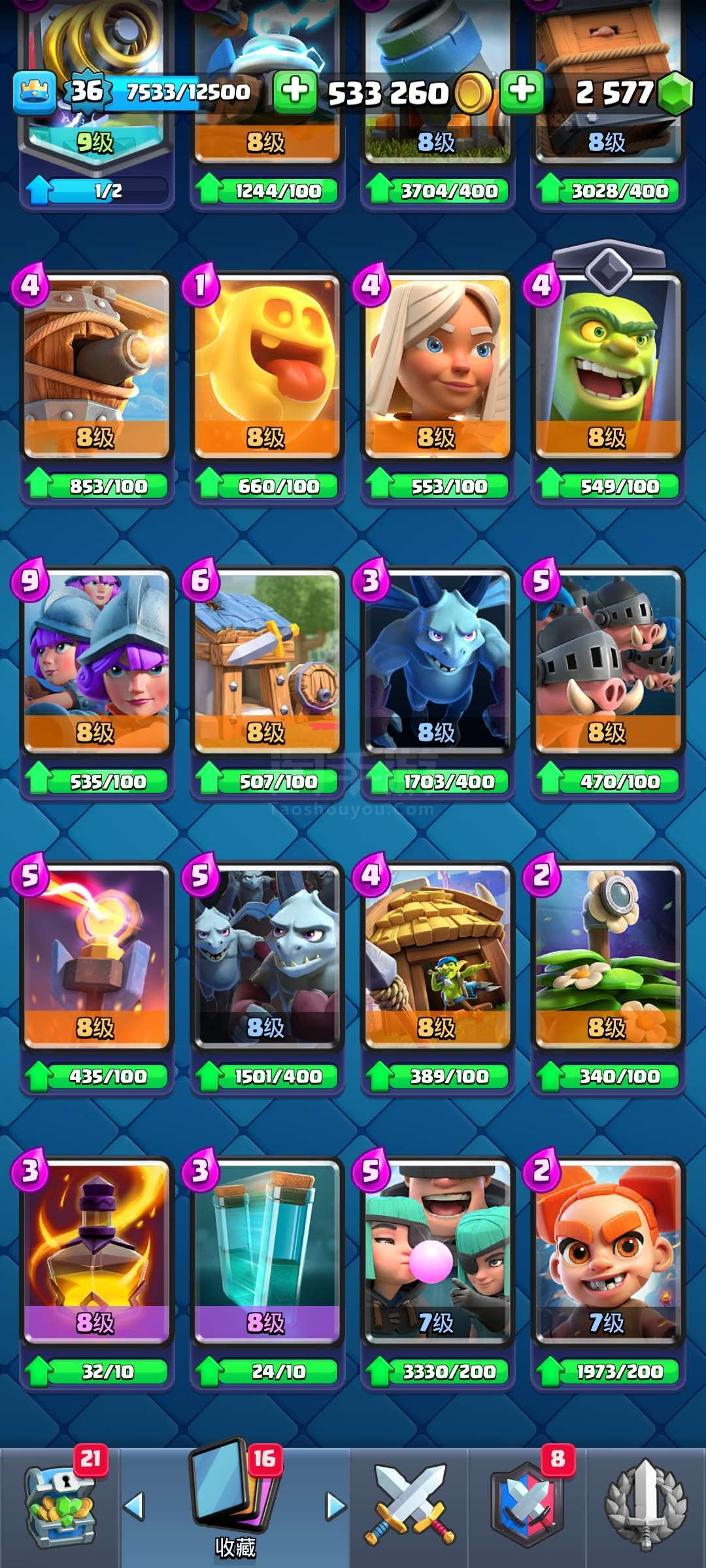Add gold with the plus button
This screenshot has width=706, height=1568.
click(295, 91)
